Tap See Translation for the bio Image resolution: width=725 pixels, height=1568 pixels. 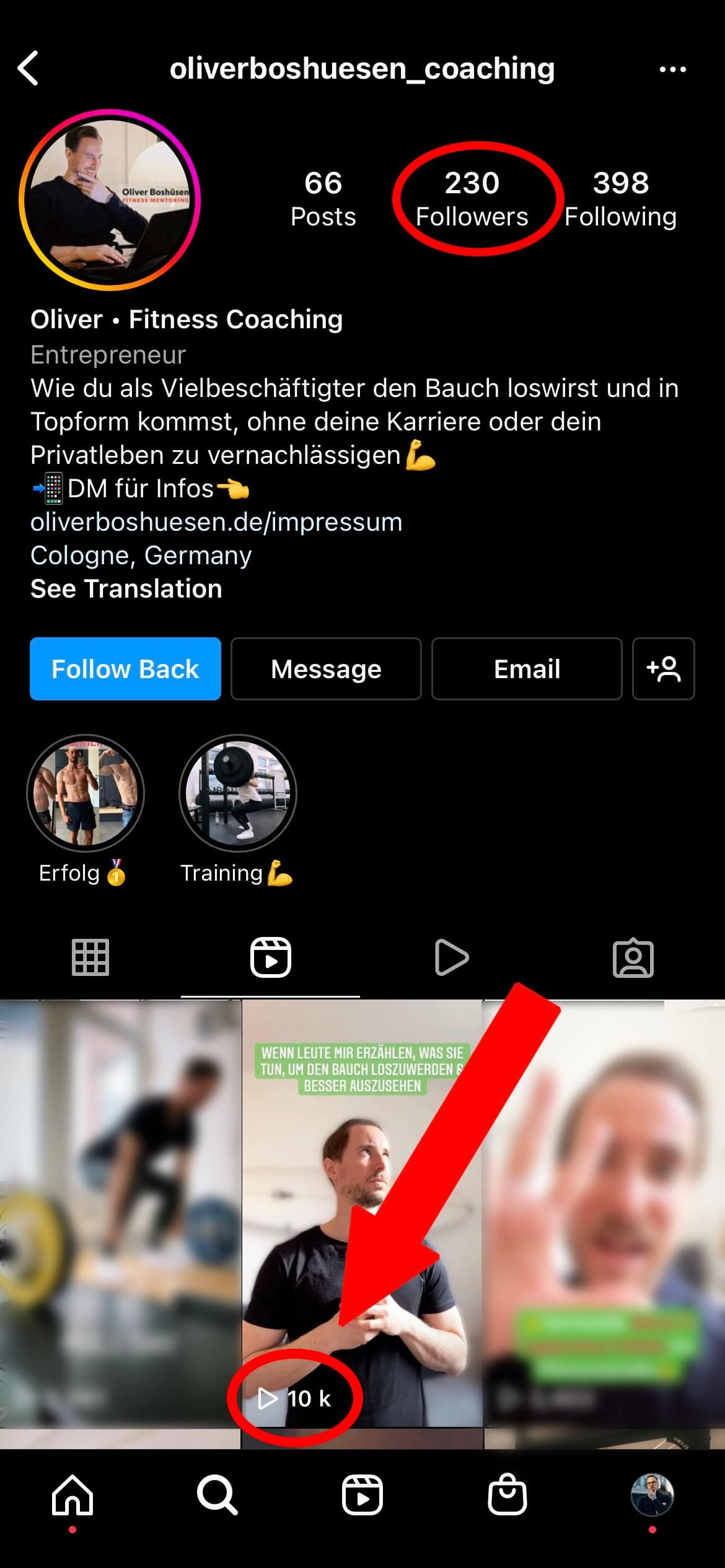[126, 589]
